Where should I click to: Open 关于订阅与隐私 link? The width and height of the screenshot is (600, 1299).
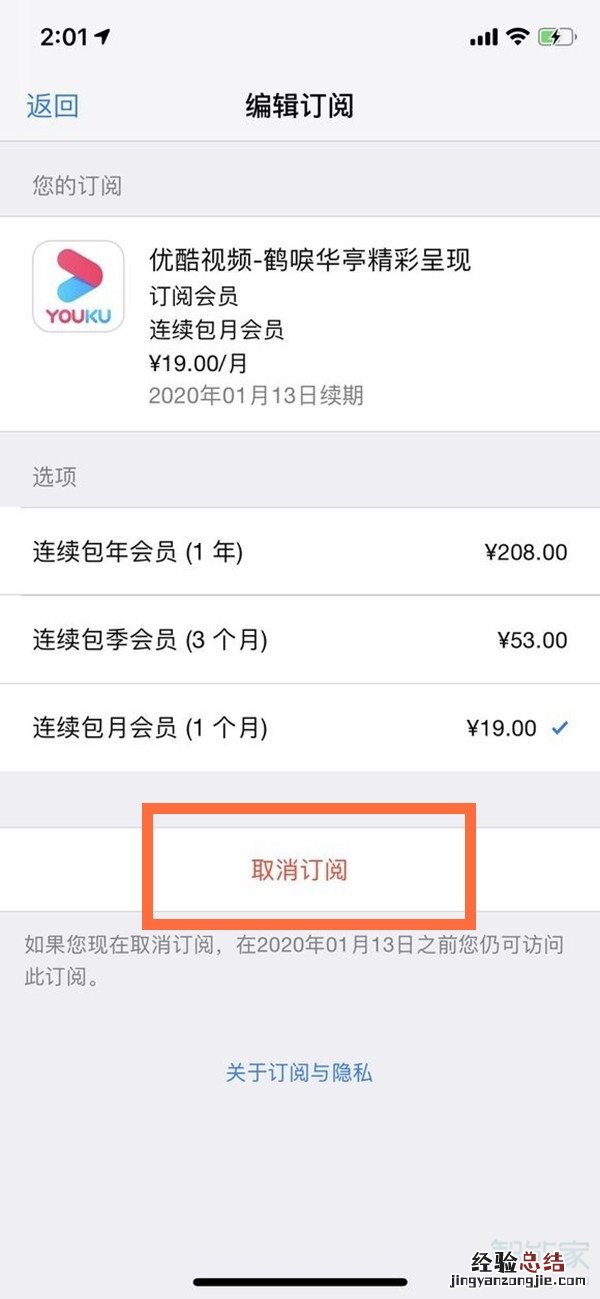coord(299,1073)
